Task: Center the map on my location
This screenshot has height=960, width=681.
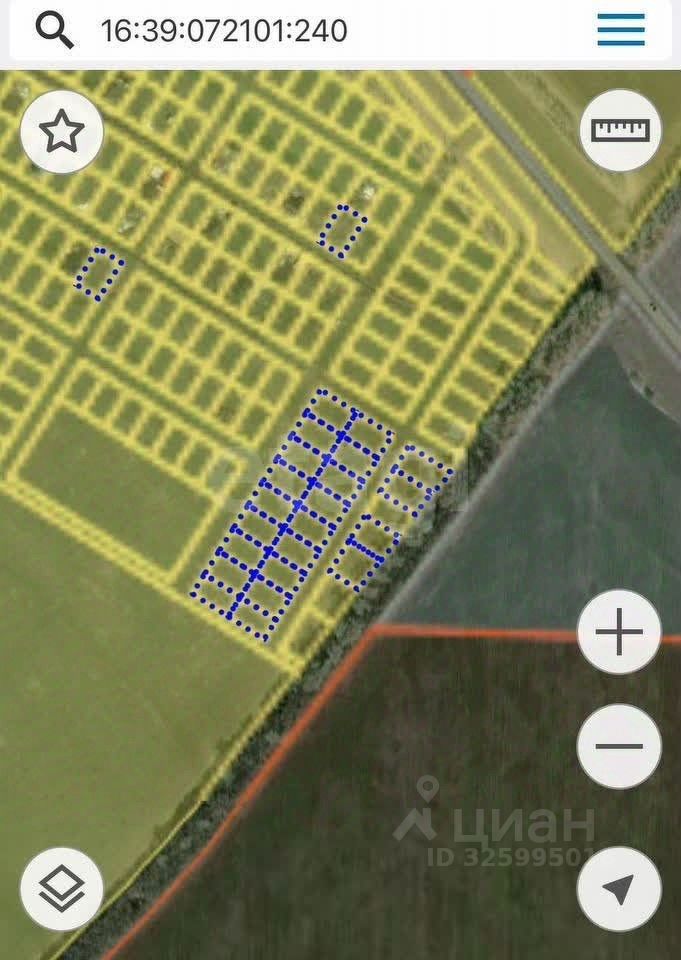Action: [619, 889]
